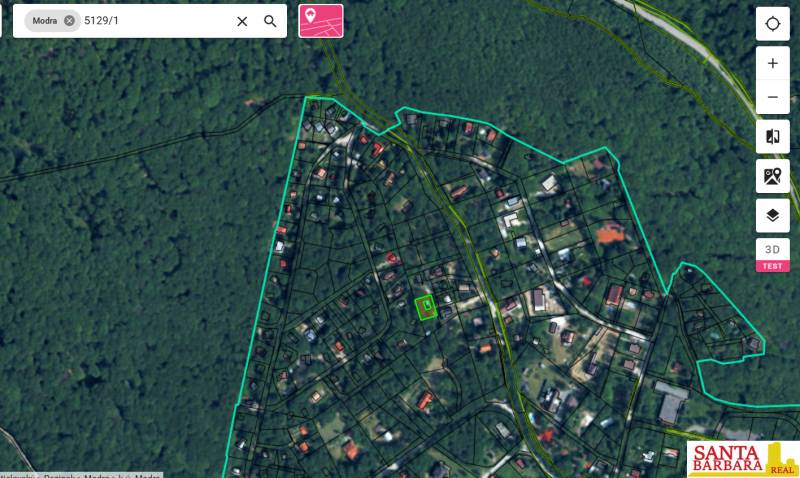Open the compare maps tool
800x478 pixels.
click(772, 137)
